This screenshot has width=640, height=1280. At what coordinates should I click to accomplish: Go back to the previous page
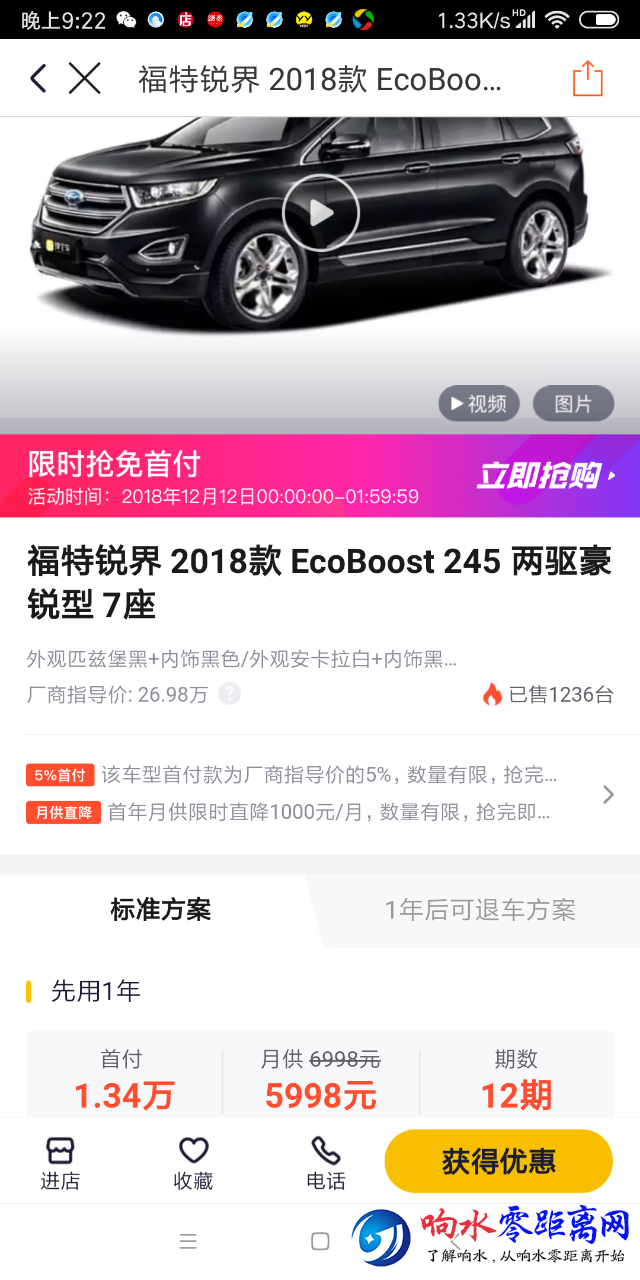tap(38, 78)
